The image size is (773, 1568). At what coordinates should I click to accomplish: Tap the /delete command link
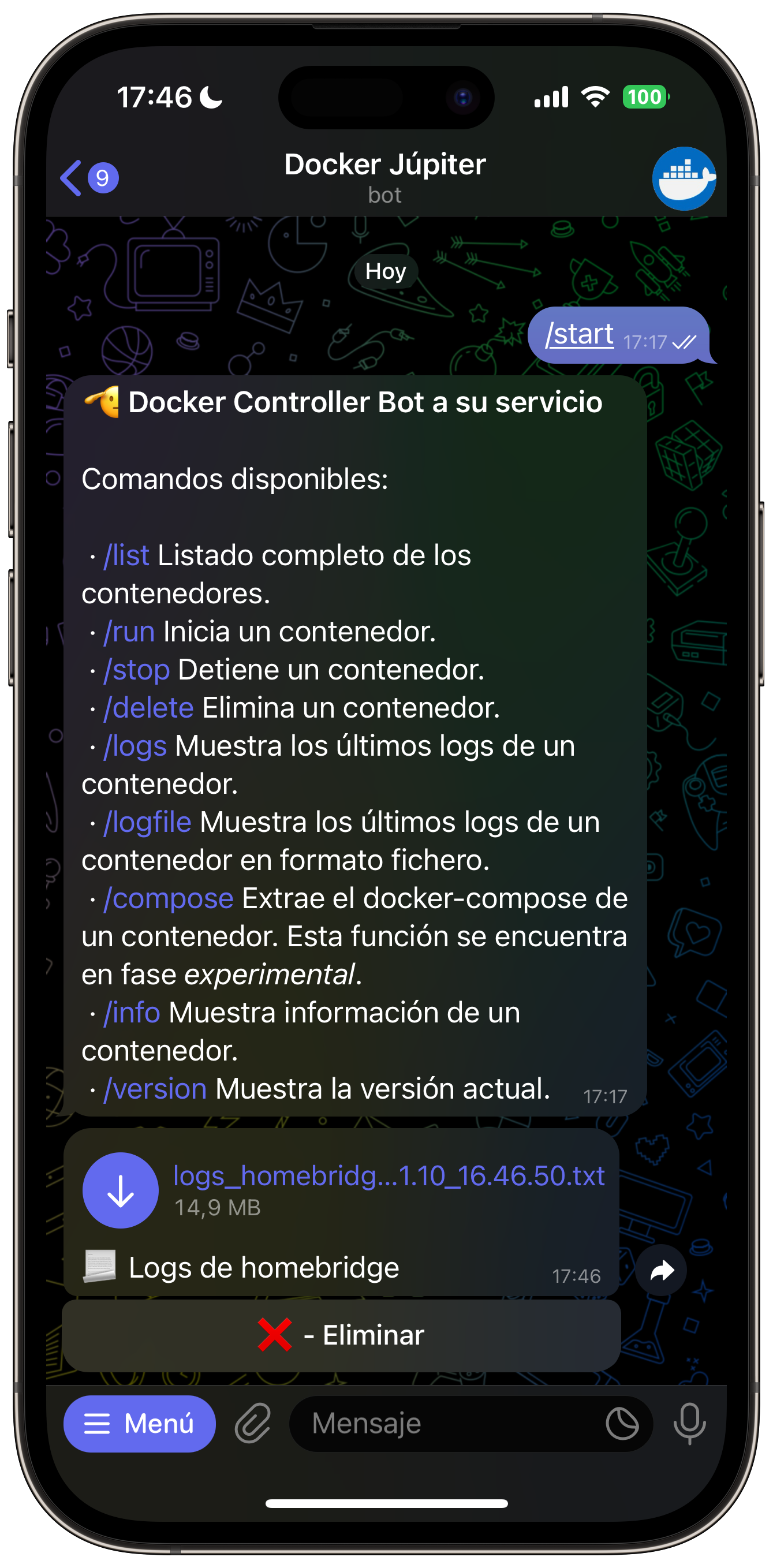click(x=148, y=708)
